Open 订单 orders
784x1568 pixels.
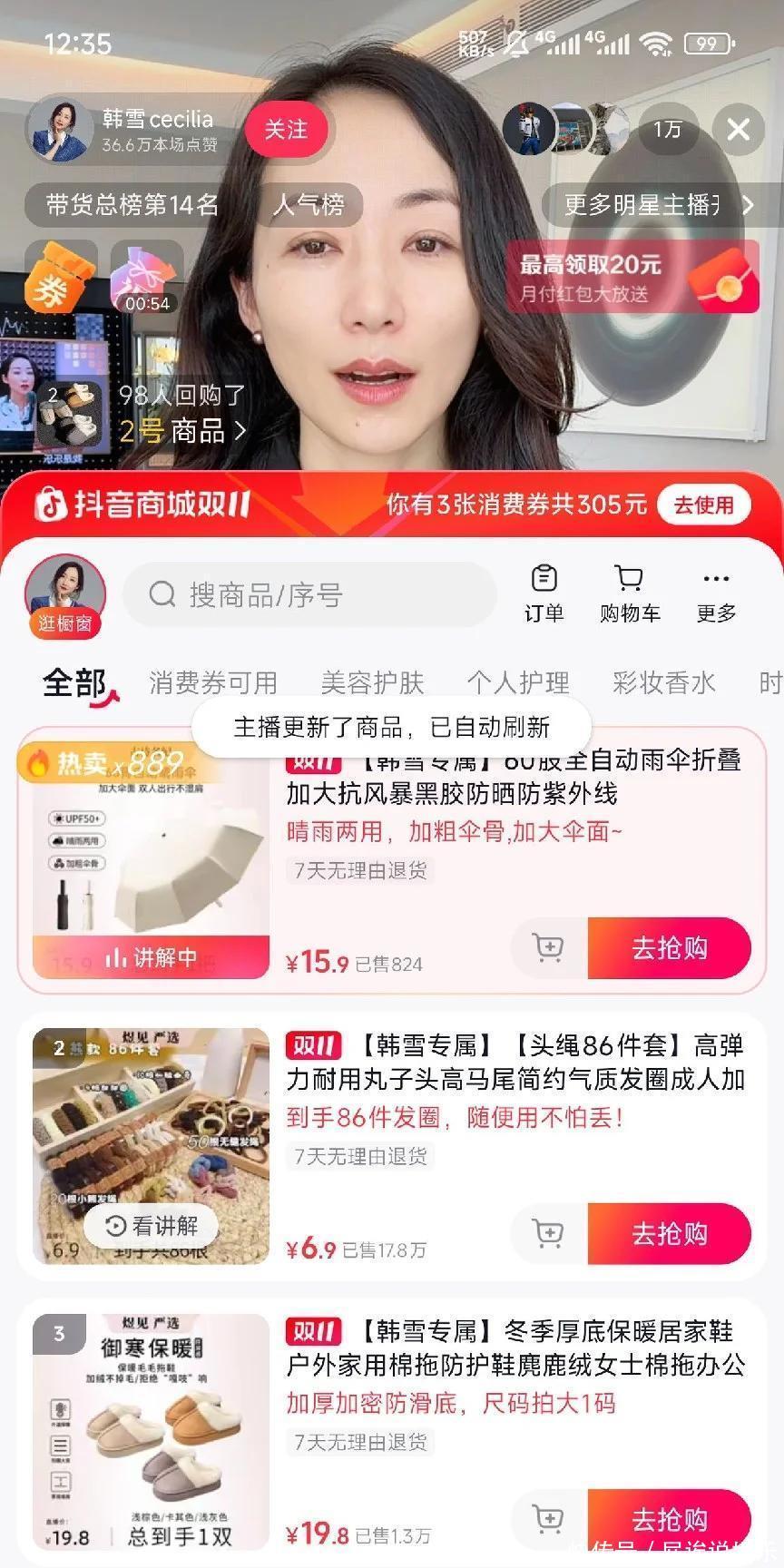[544, 593]
